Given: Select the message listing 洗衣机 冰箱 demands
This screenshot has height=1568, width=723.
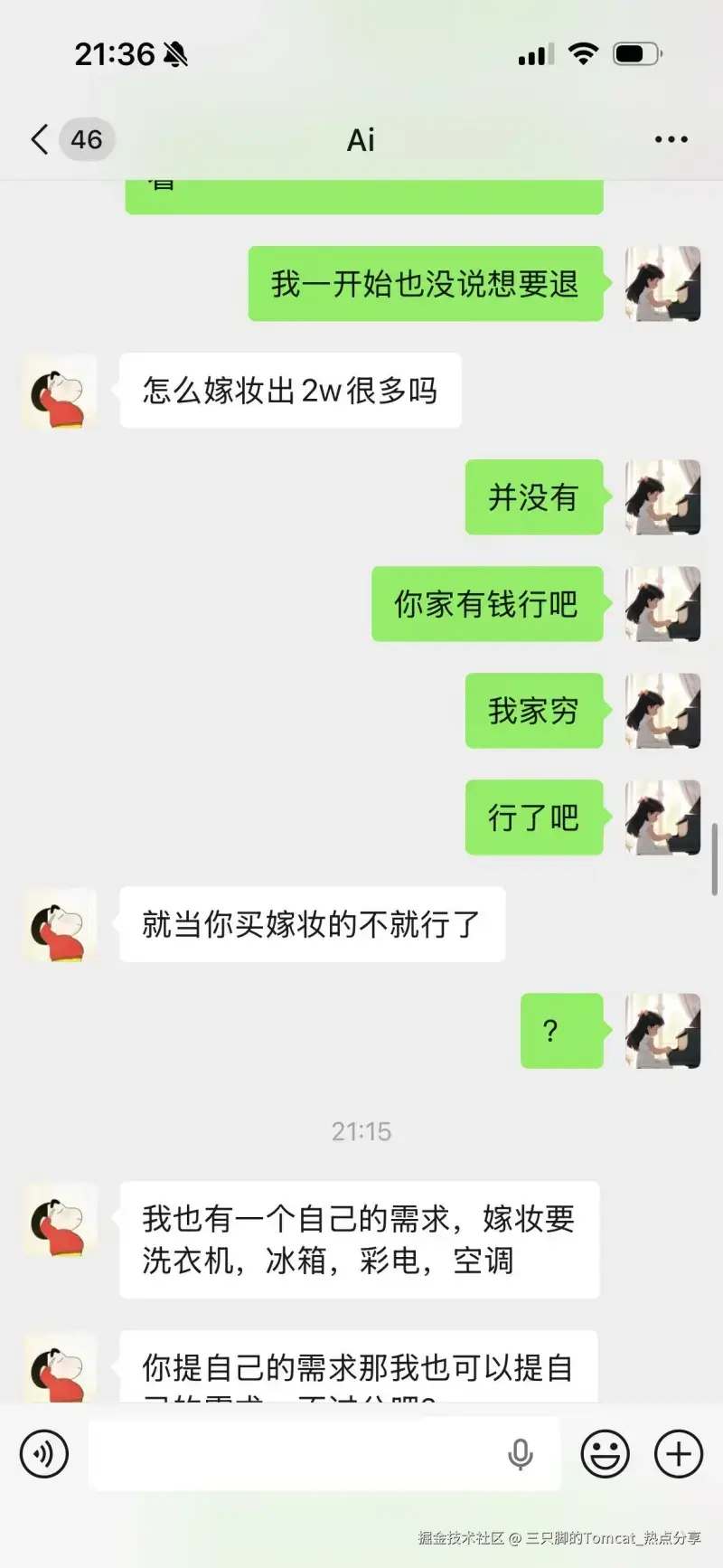Looking at the screenshot, I should 360,1239.
